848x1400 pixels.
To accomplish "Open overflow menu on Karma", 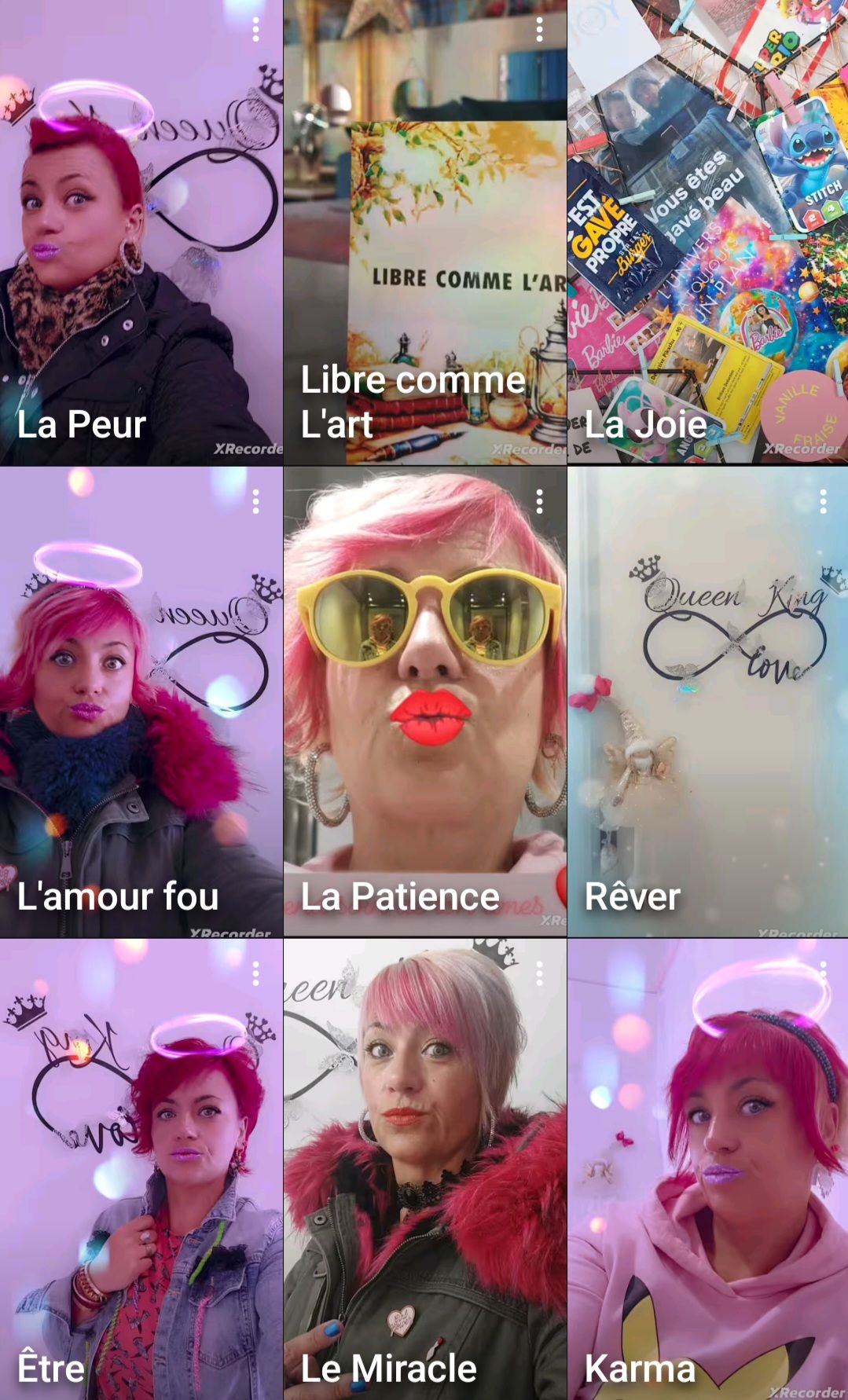I will [x=823, y=973].
